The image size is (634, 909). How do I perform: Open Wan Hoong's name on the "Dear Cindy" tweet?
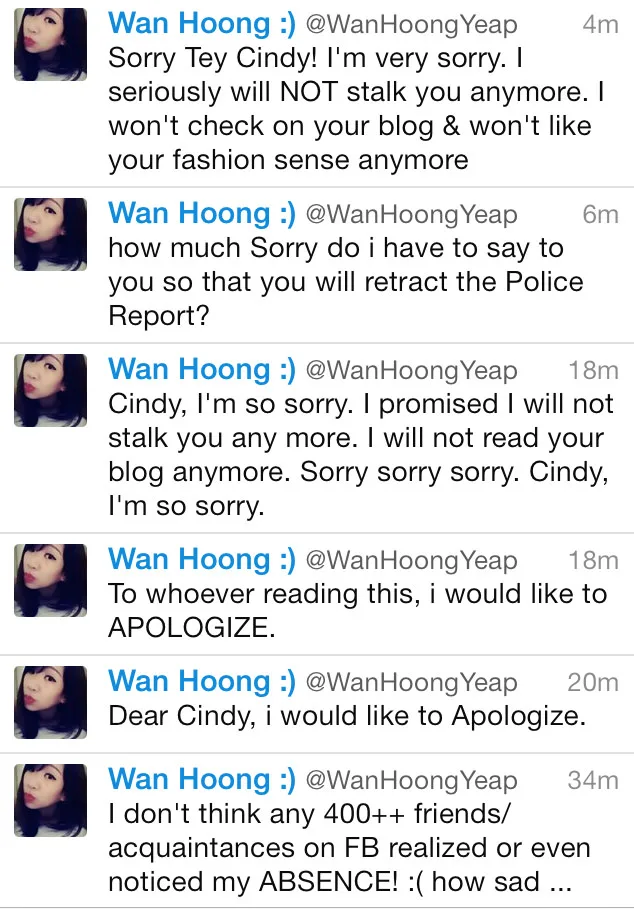click(201, 682)
